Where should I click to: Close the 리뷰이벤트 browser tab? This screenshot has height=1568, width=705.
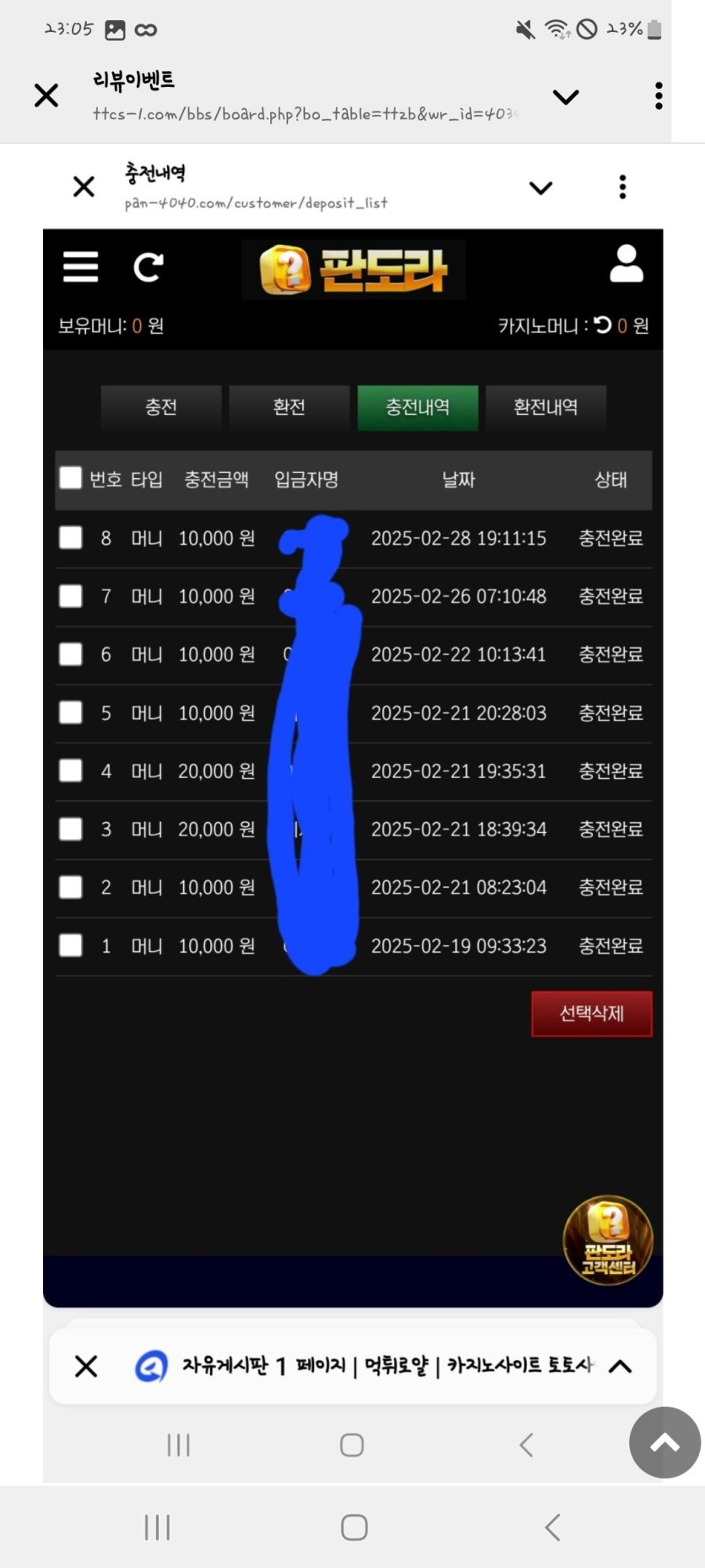coord(46,95)
